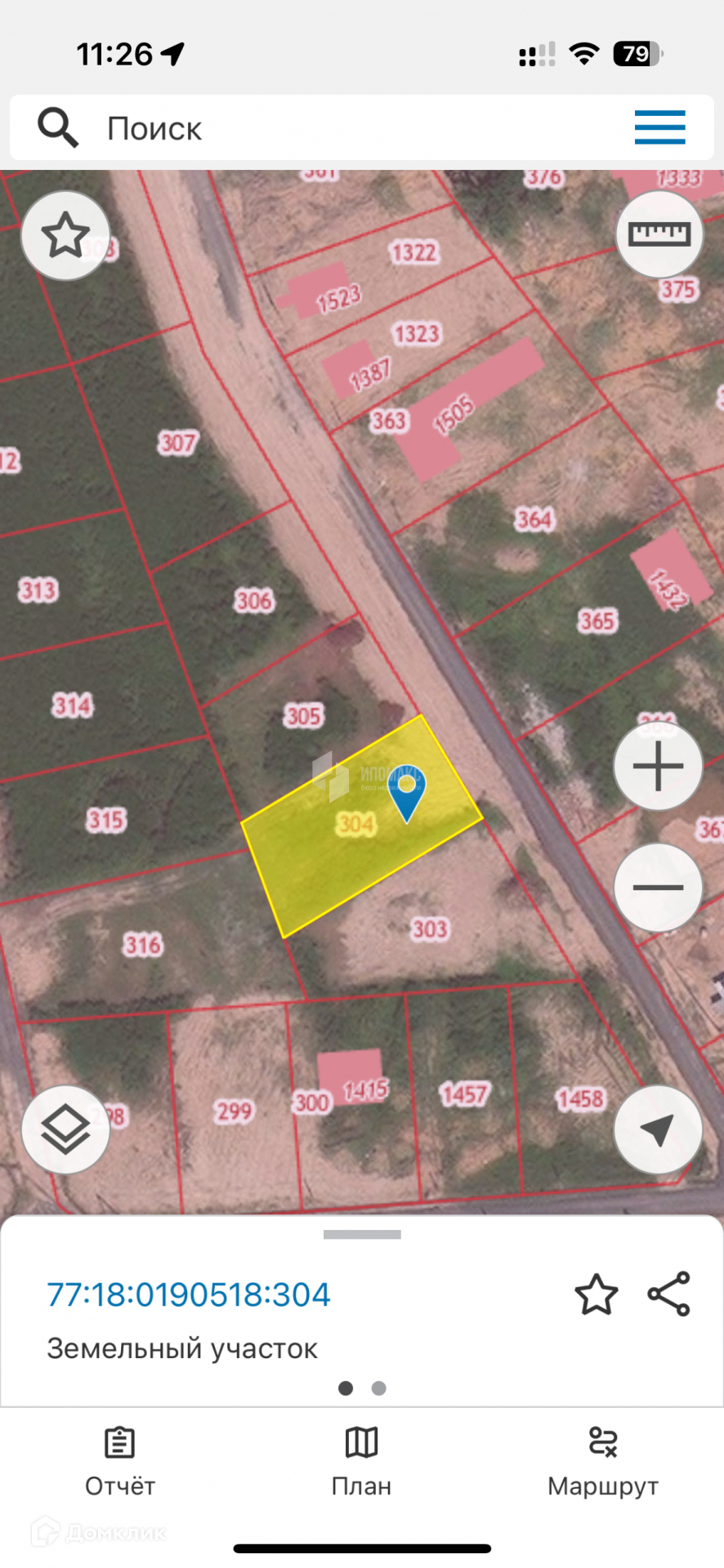This screenshot has width=724, height=1568.
Task: Add parcel 77:18:0190518:304 to favorites
Action: tap(596, 1294)
